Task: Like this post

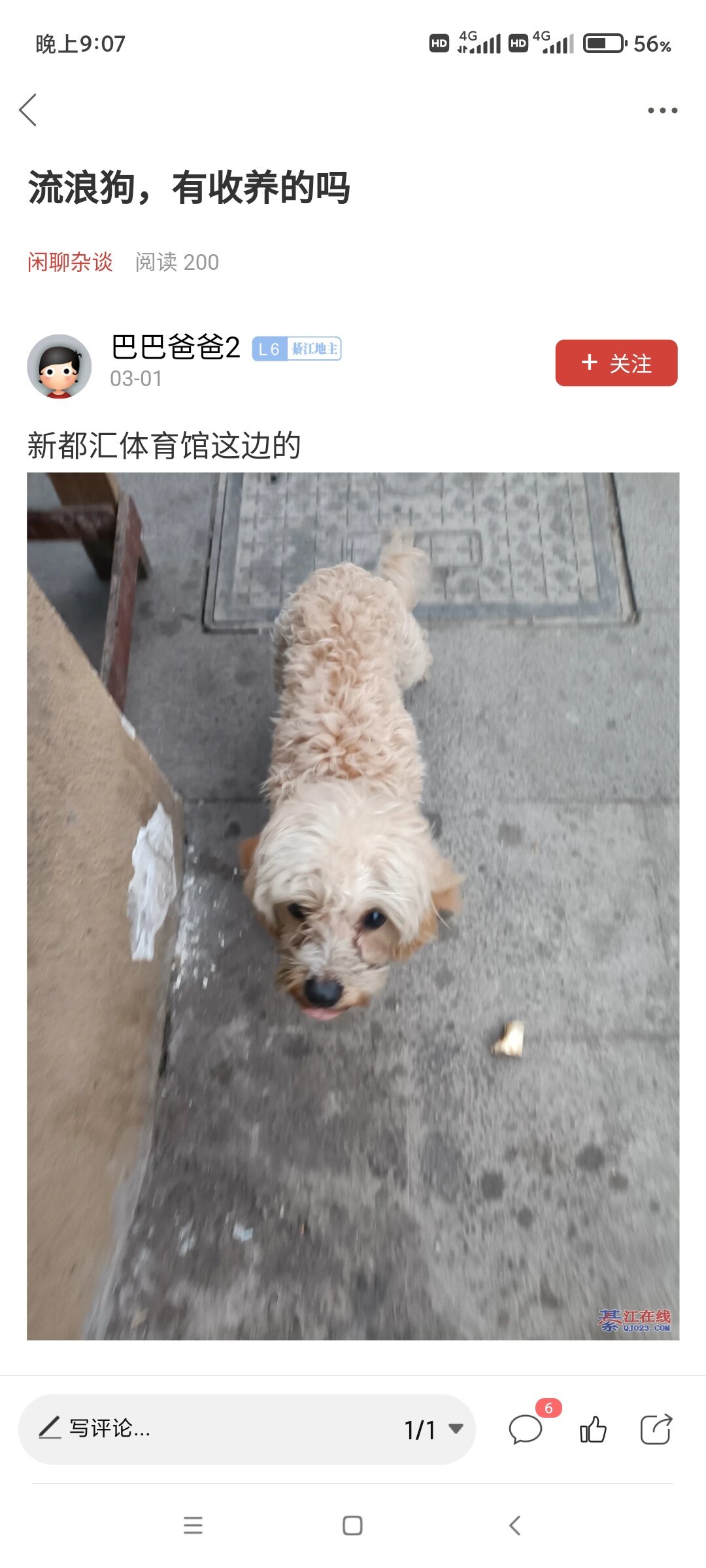Action: (593, 1429)
